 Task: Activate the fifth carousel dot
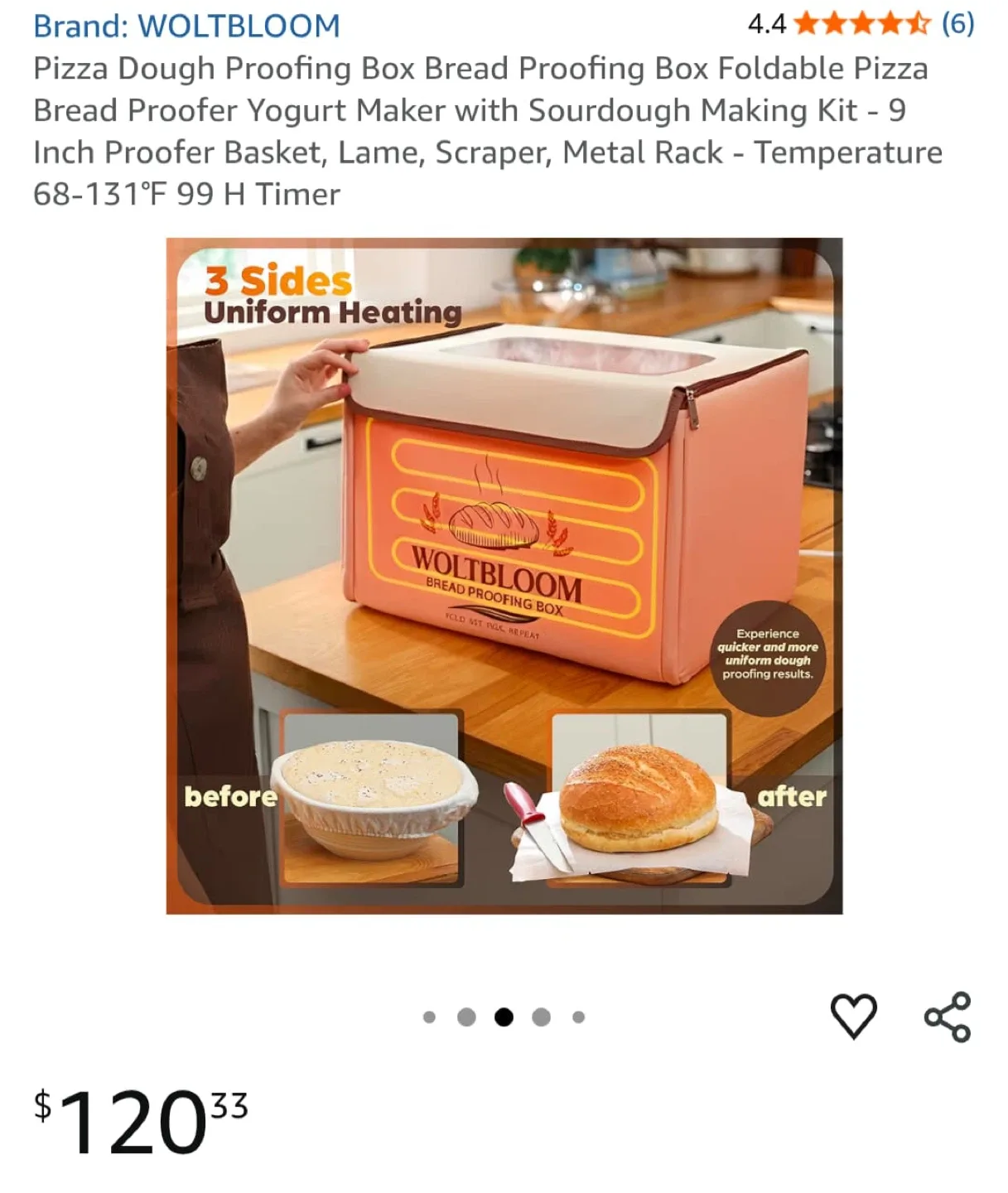[x=577, y=1016]
